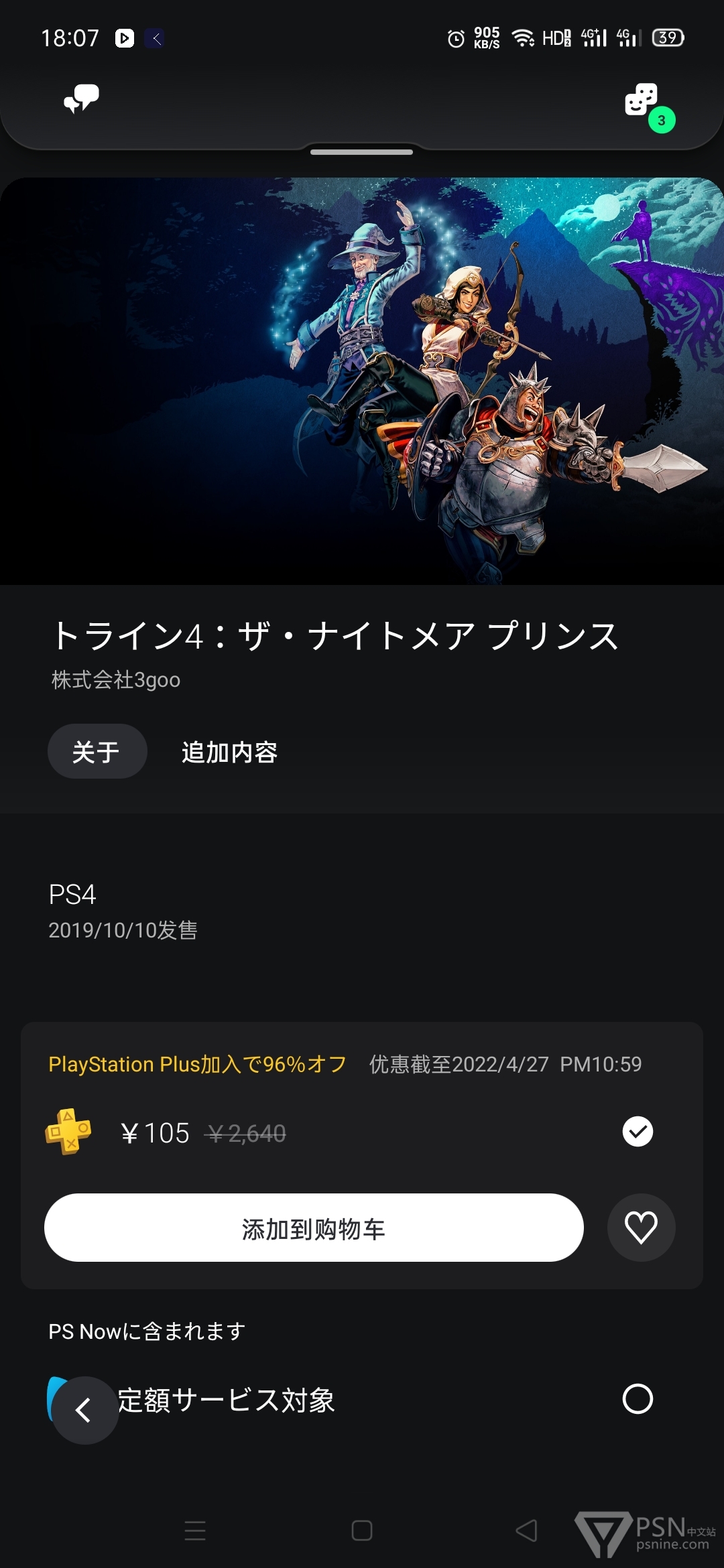
Task: Switch to the 追加内容 tab
Action: (229, 752)
